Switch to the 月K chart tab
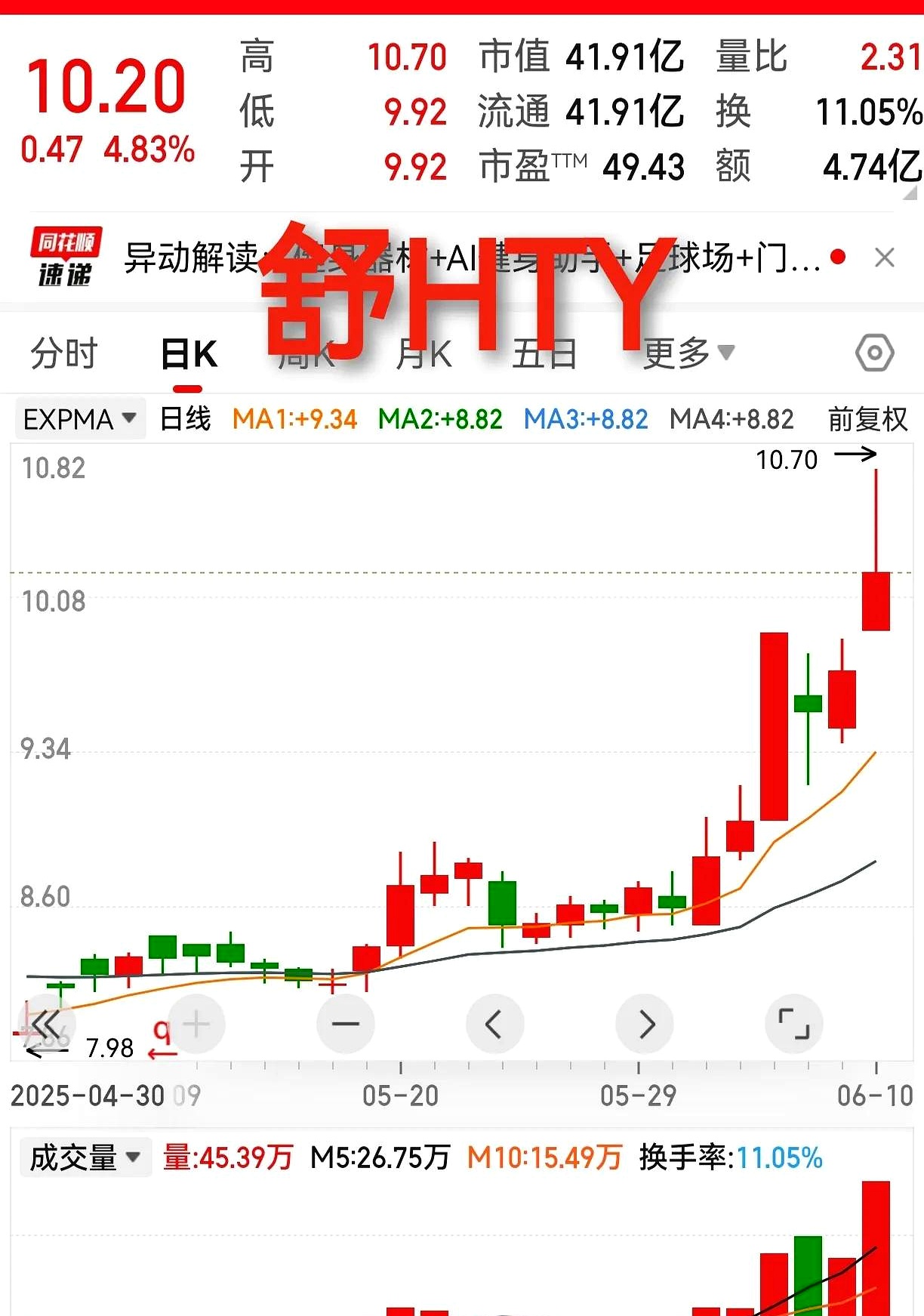The image size is (924, 1316). [423, 353]
